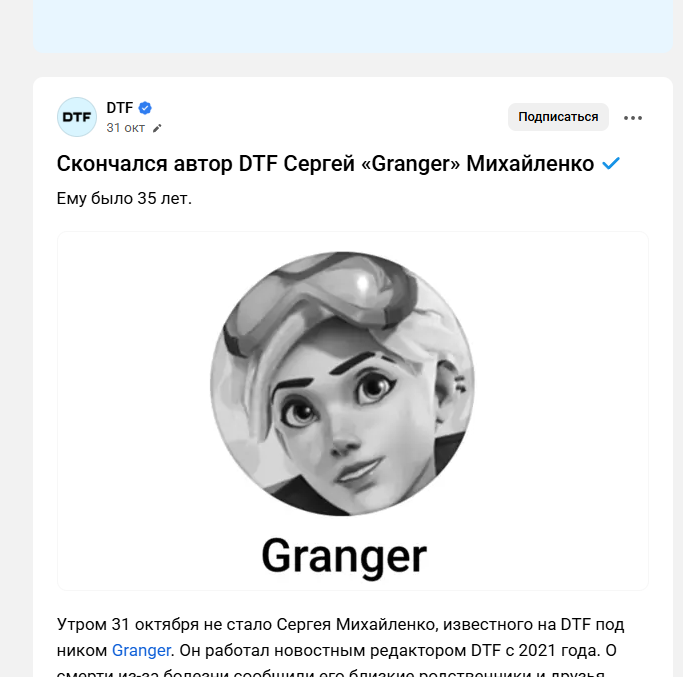Image resolution: width=683 pixels, height=677 pixels.
Task: Open the DTF channel name
Action: [x=119, y=108]
